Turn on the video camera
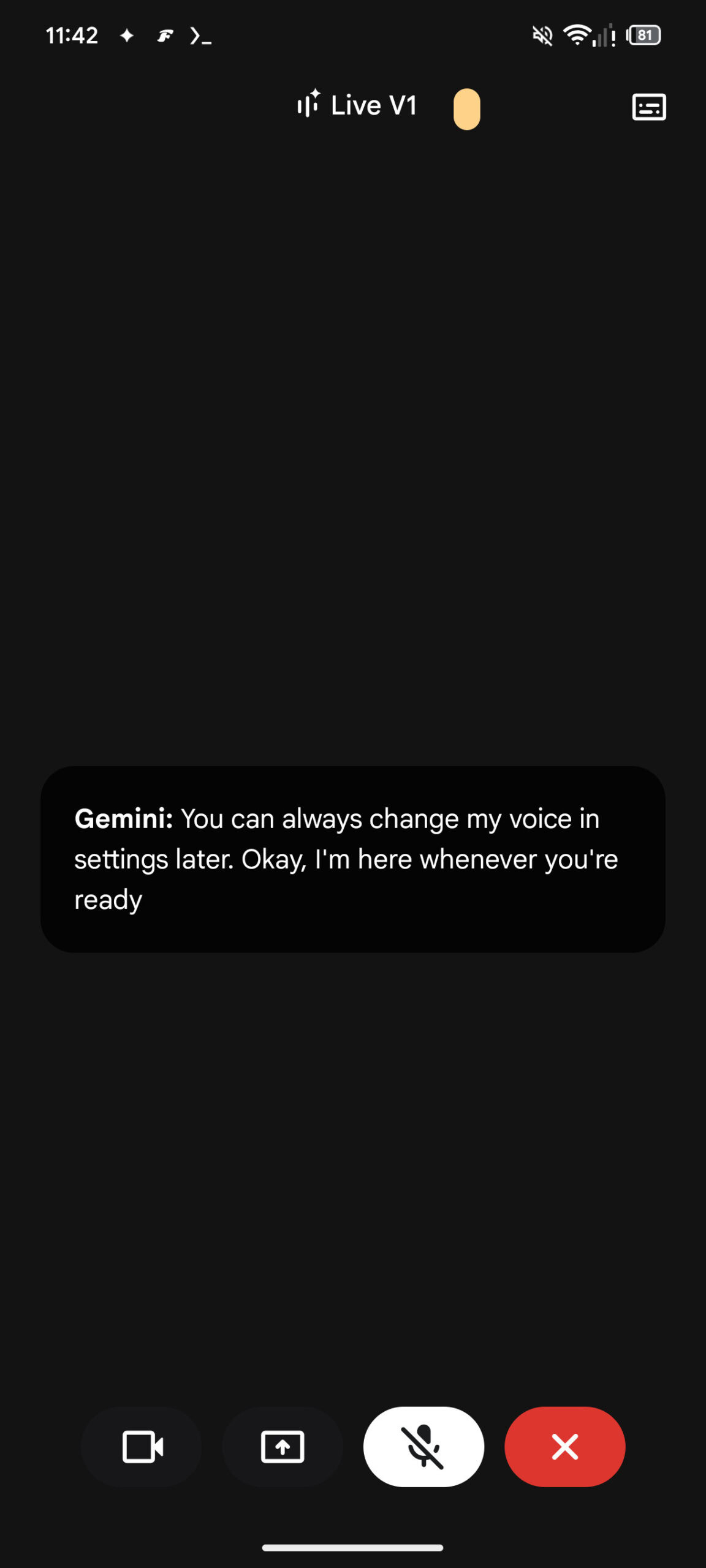 coord(142,1447)
